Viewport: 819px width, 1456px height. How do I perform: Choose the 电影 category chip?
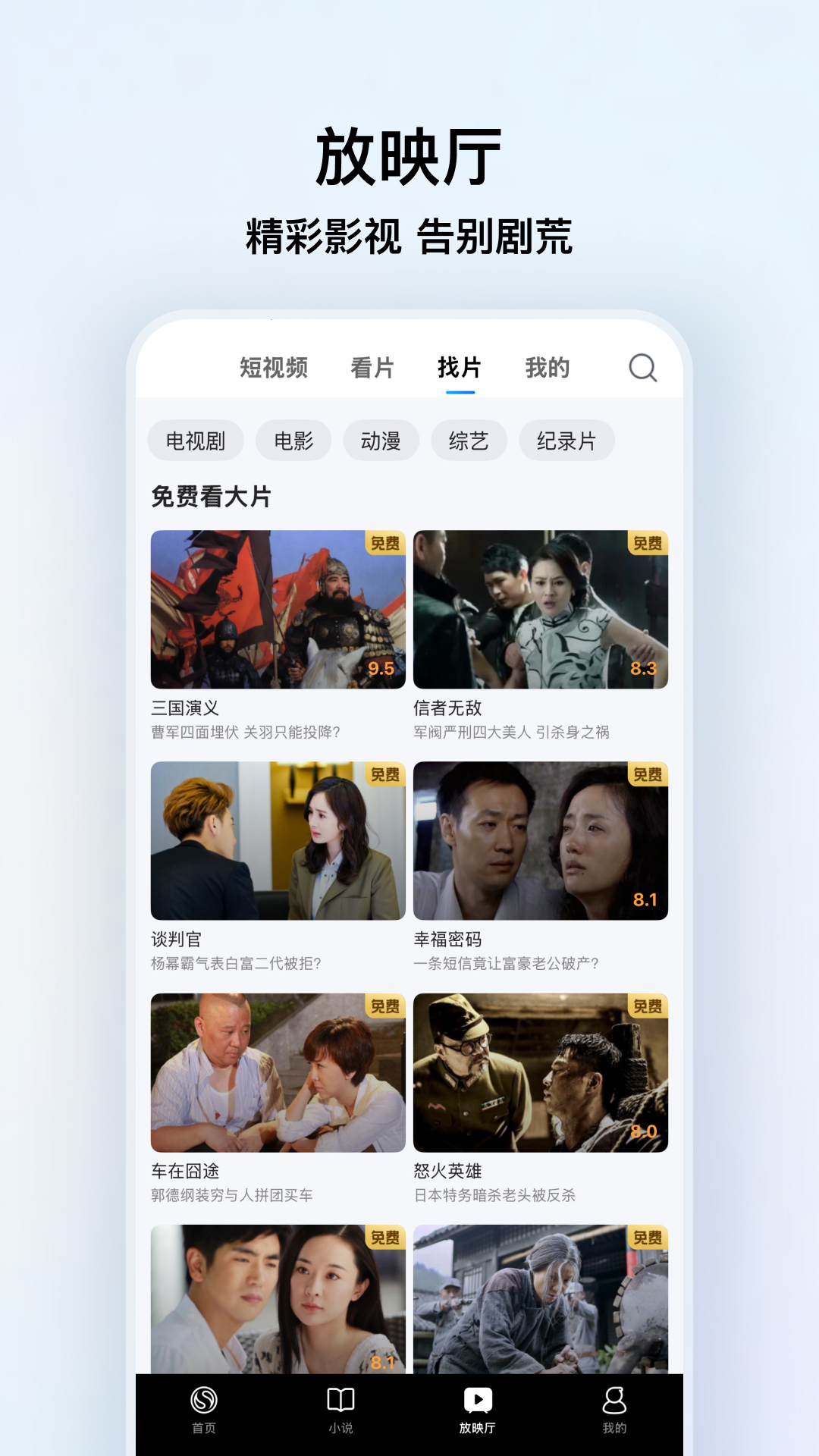pyautogui.click(x=293, y=440)
